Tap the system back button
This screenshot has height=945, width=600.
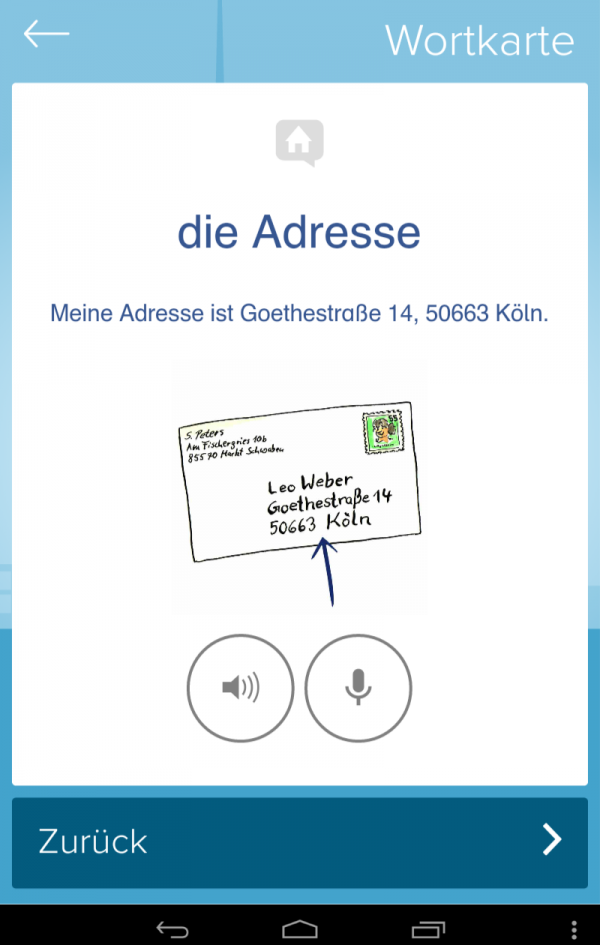tap(172, 929)
